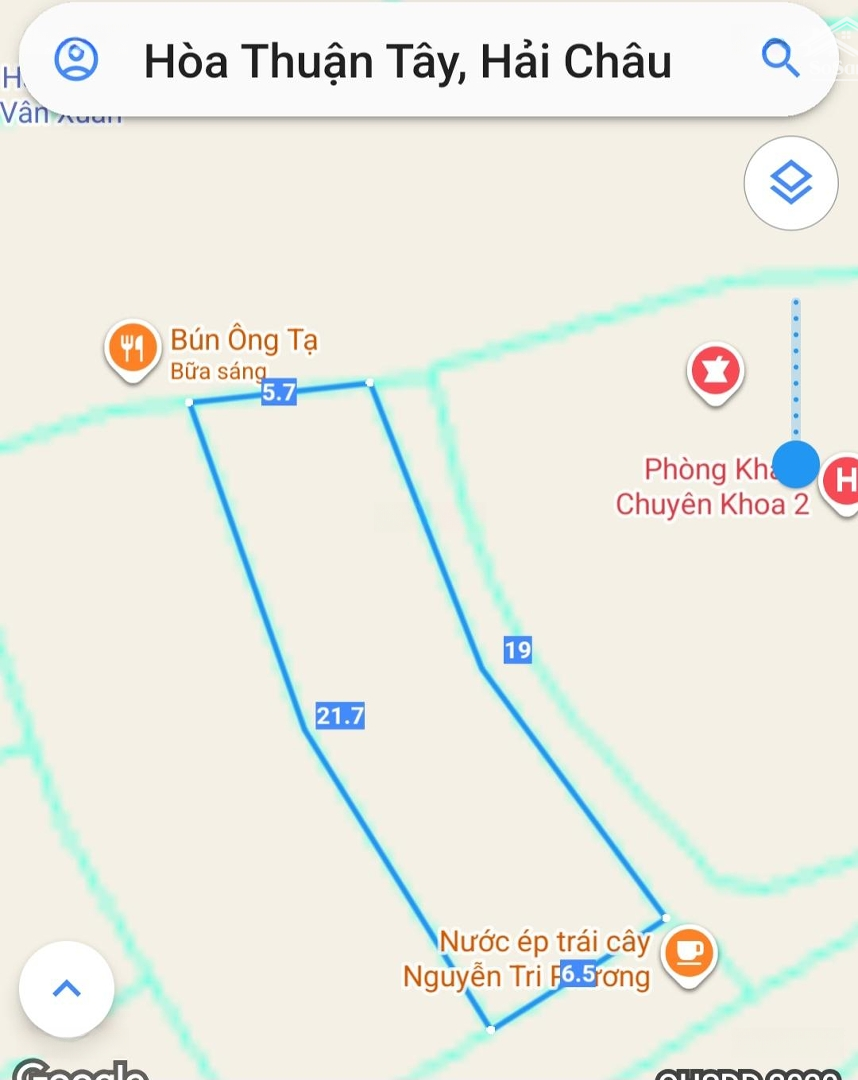Click the search magnifier icon
Screen dimensions: 858x1080
[780, 59]
